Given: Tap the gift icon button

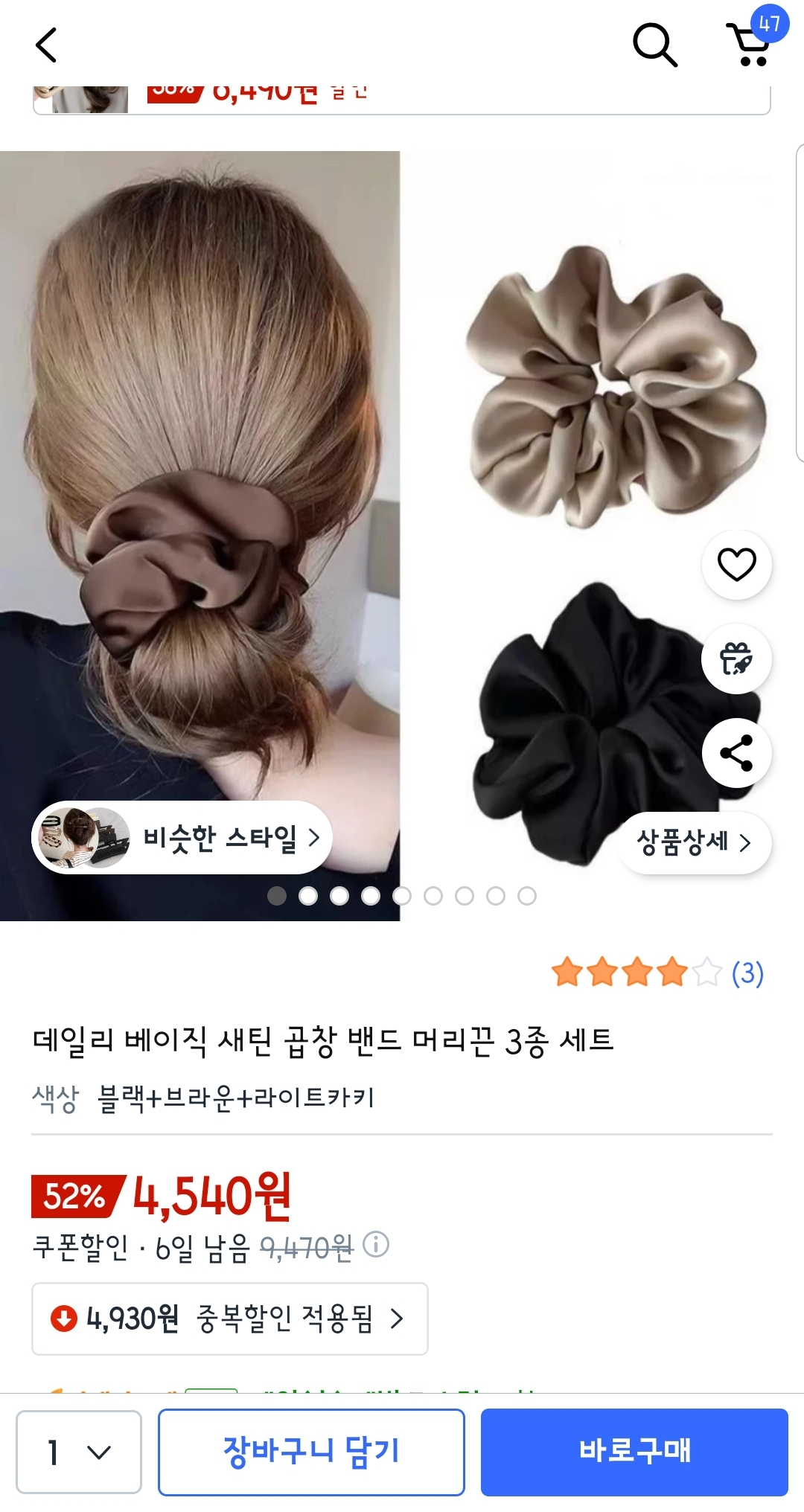Looking at the screenshot, I should click(x=736, y=659).
